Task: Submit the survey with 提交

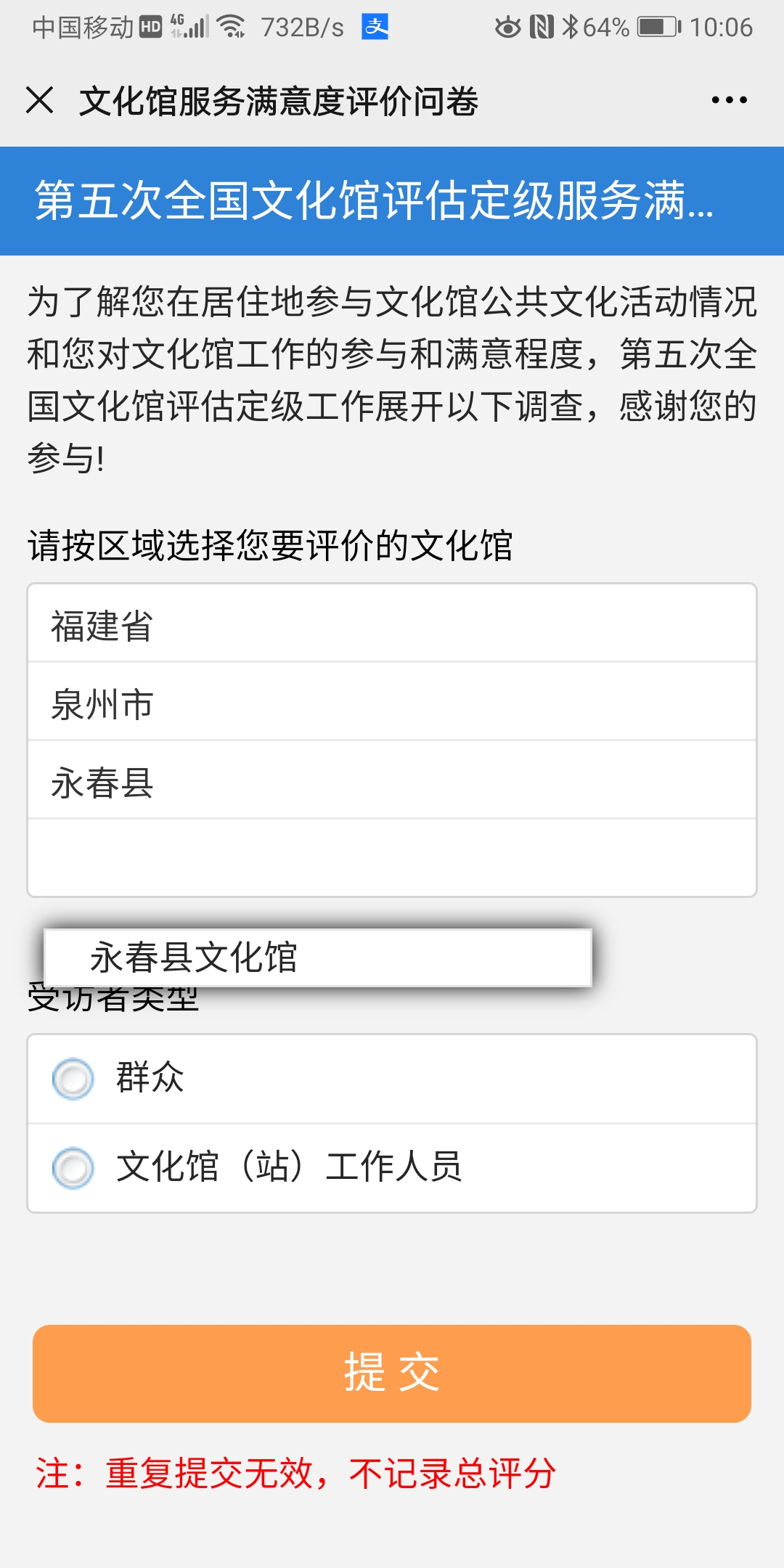Action: click(392, 1373)
